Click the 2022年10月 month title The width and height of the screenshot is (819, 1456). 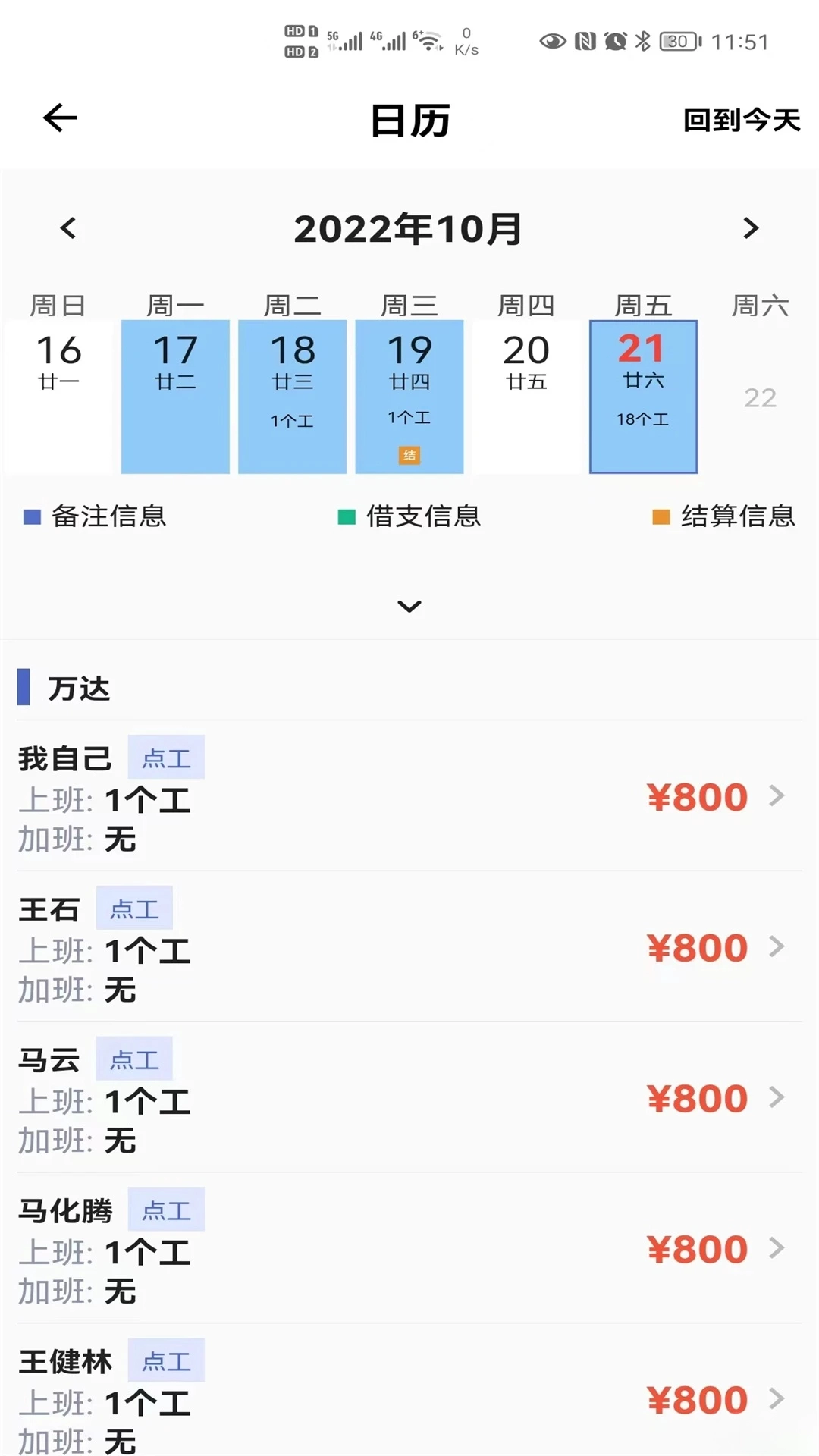(409, 228)
